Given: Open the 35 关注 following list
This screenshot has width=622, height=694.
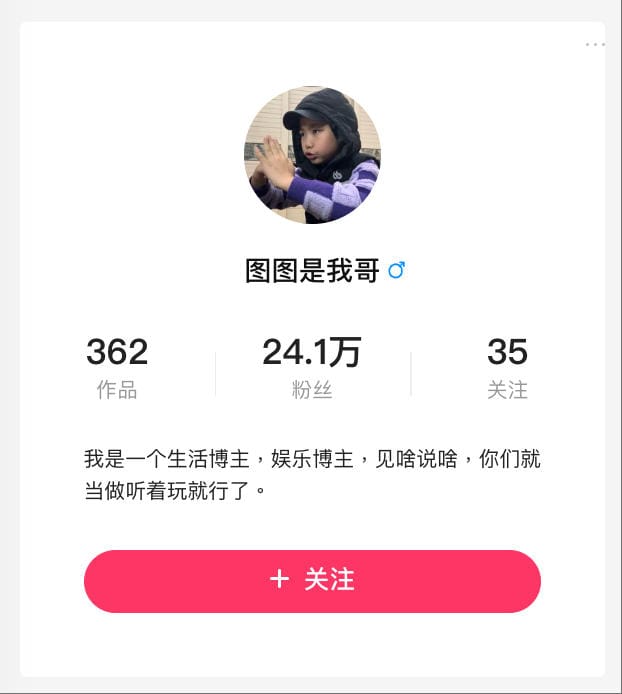Looking at the screenshot, I should point(507,367).
